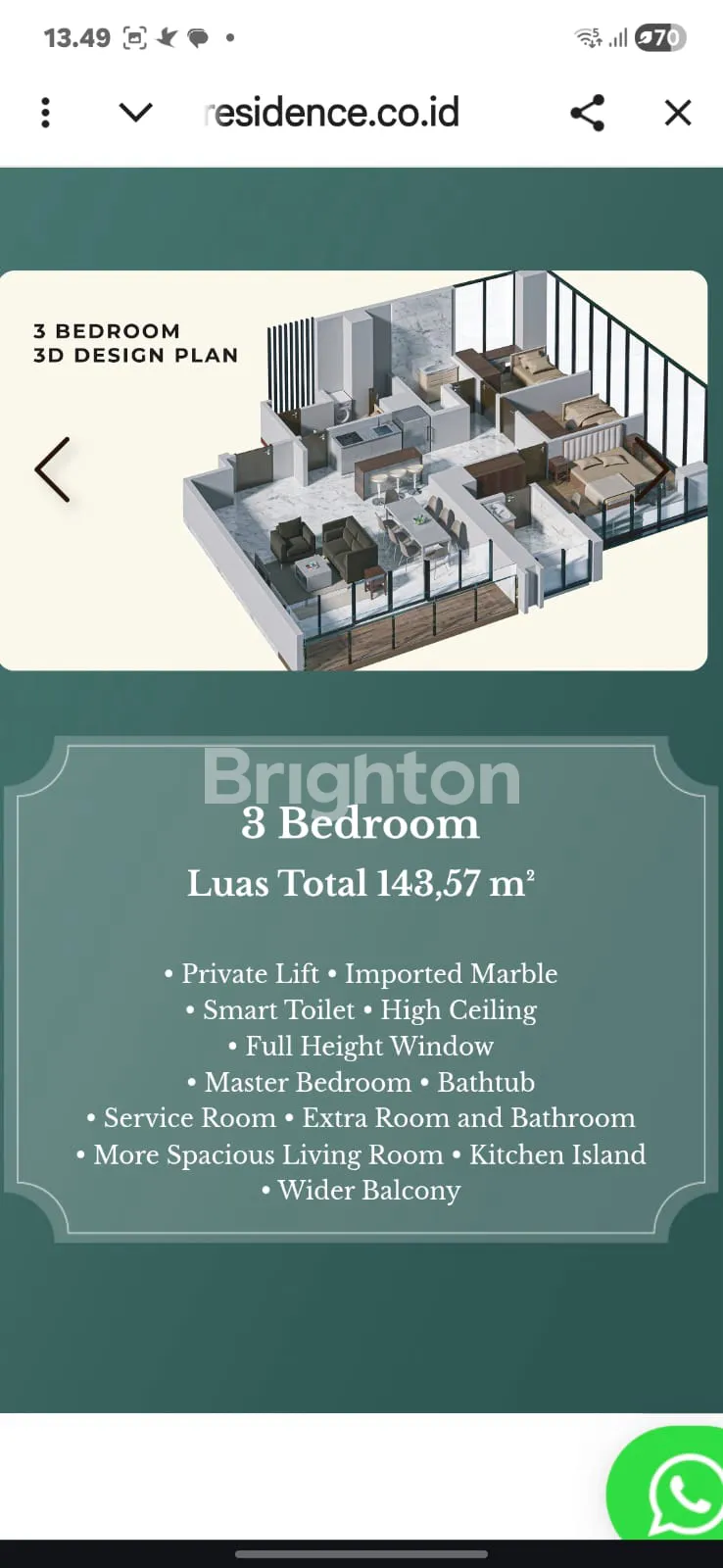Go to the next design plan slide

click(654, 470)
